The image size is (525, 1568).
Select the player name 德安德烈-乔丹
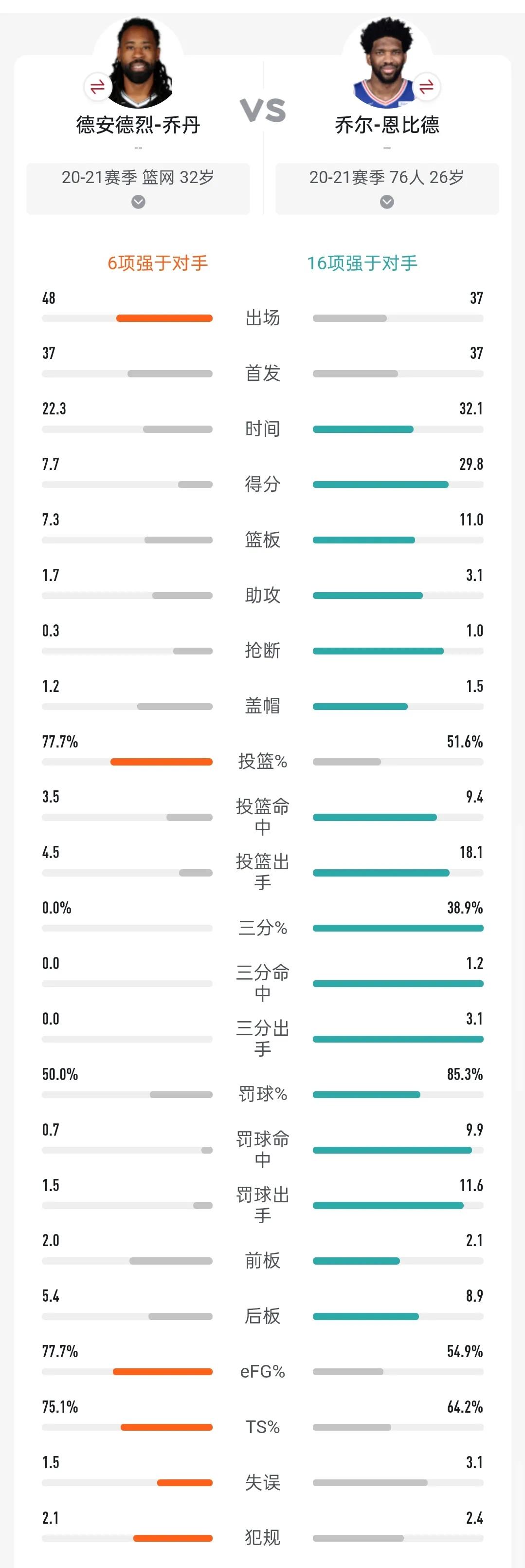138,125
